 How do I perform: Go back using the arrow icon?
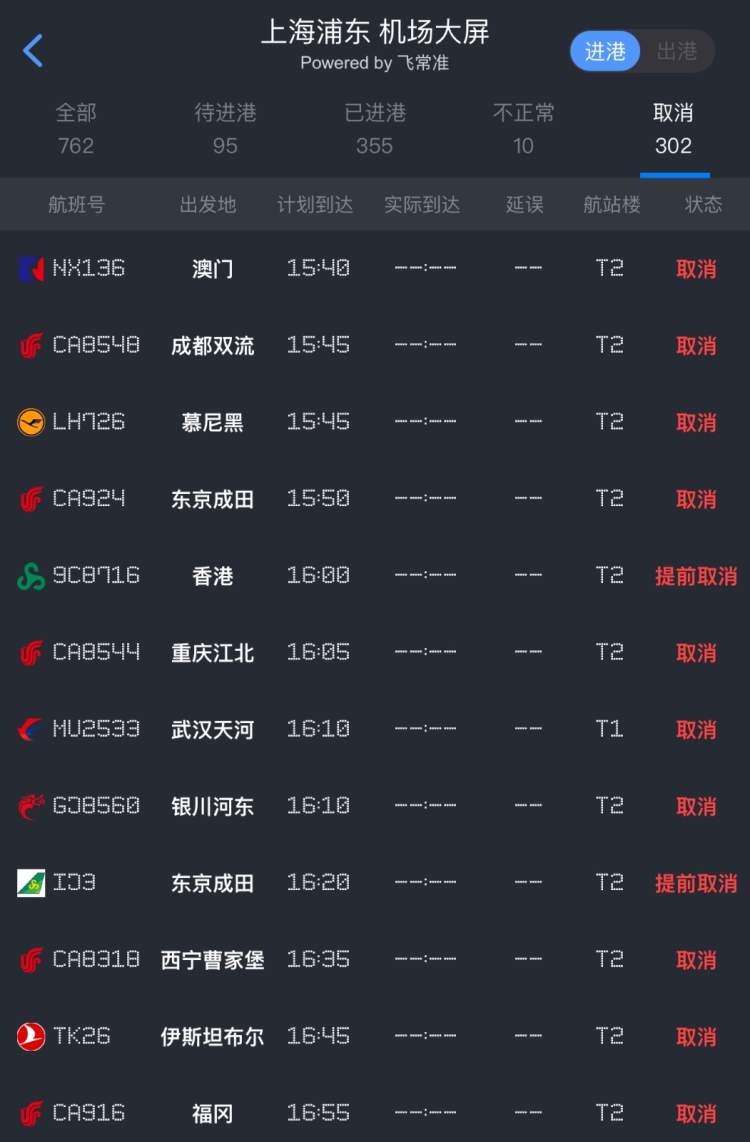[x=33, y=50]
